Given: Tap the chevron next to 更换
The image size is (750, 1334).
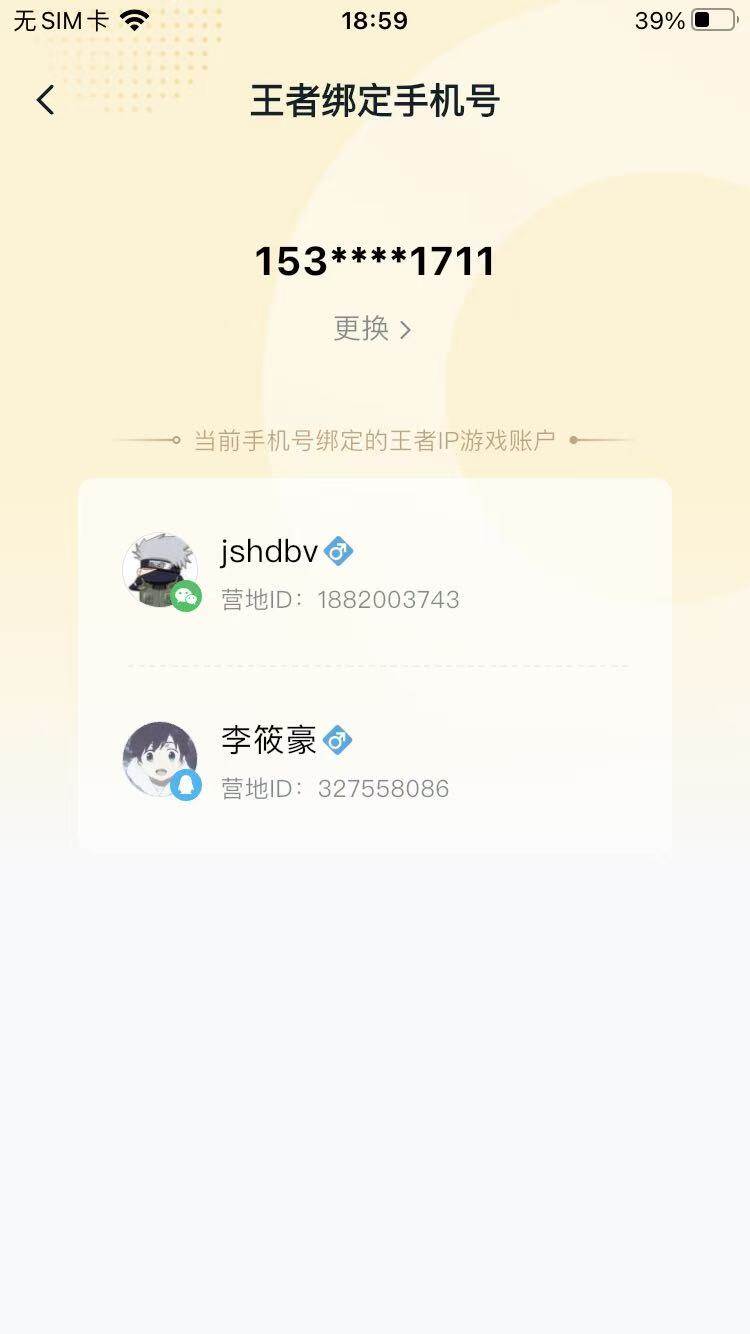Looking at the screenshot, I should point(405,330).
